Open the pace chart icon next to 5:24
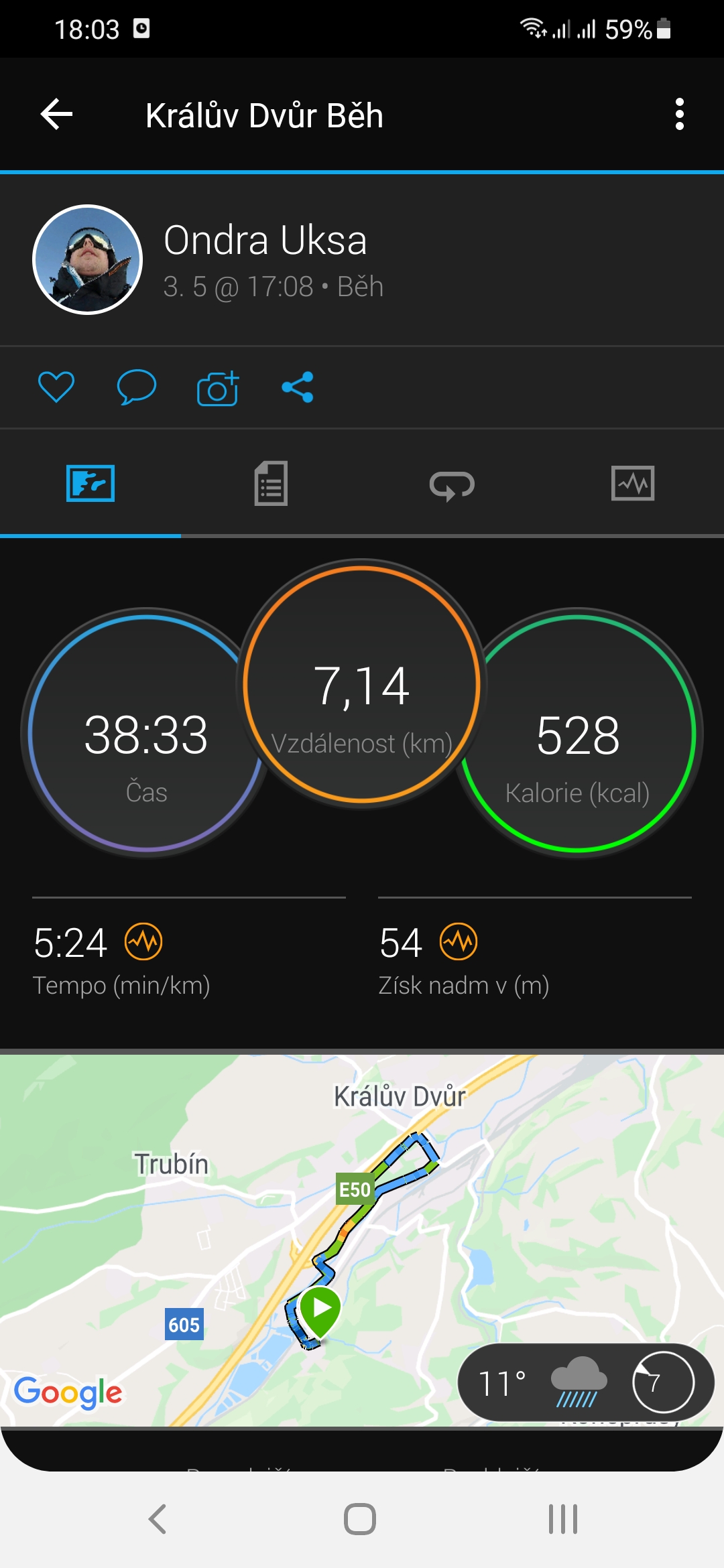 (143, 941)
